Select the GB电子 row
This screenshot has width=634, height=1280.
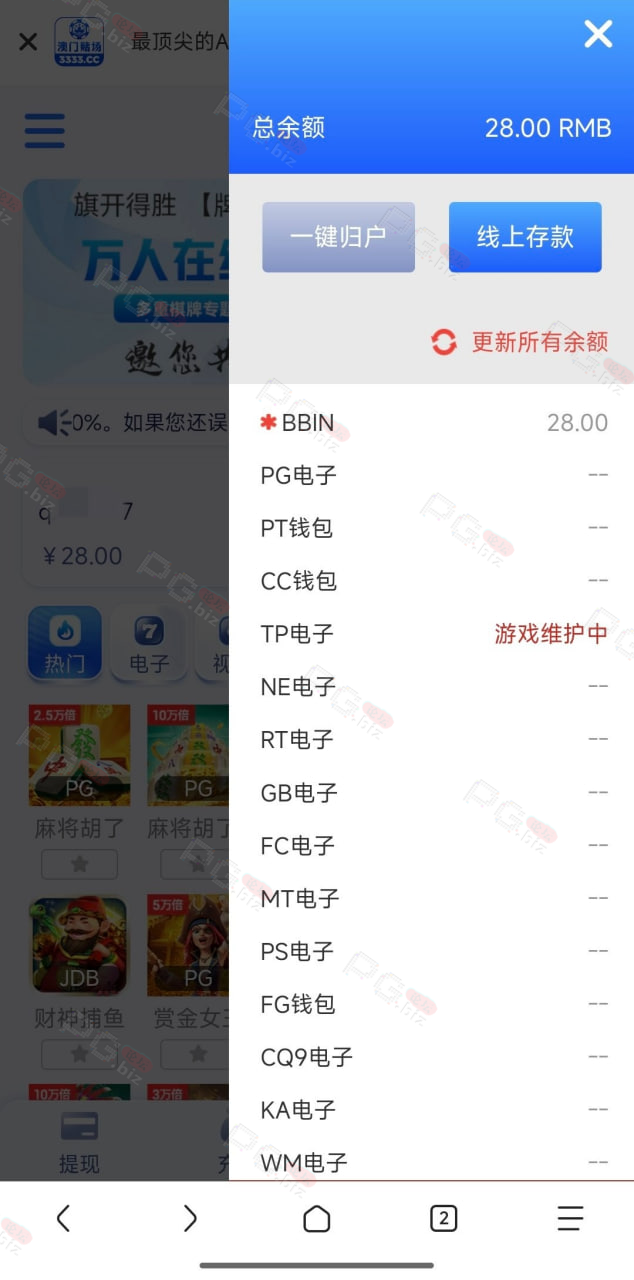point(432,793)
